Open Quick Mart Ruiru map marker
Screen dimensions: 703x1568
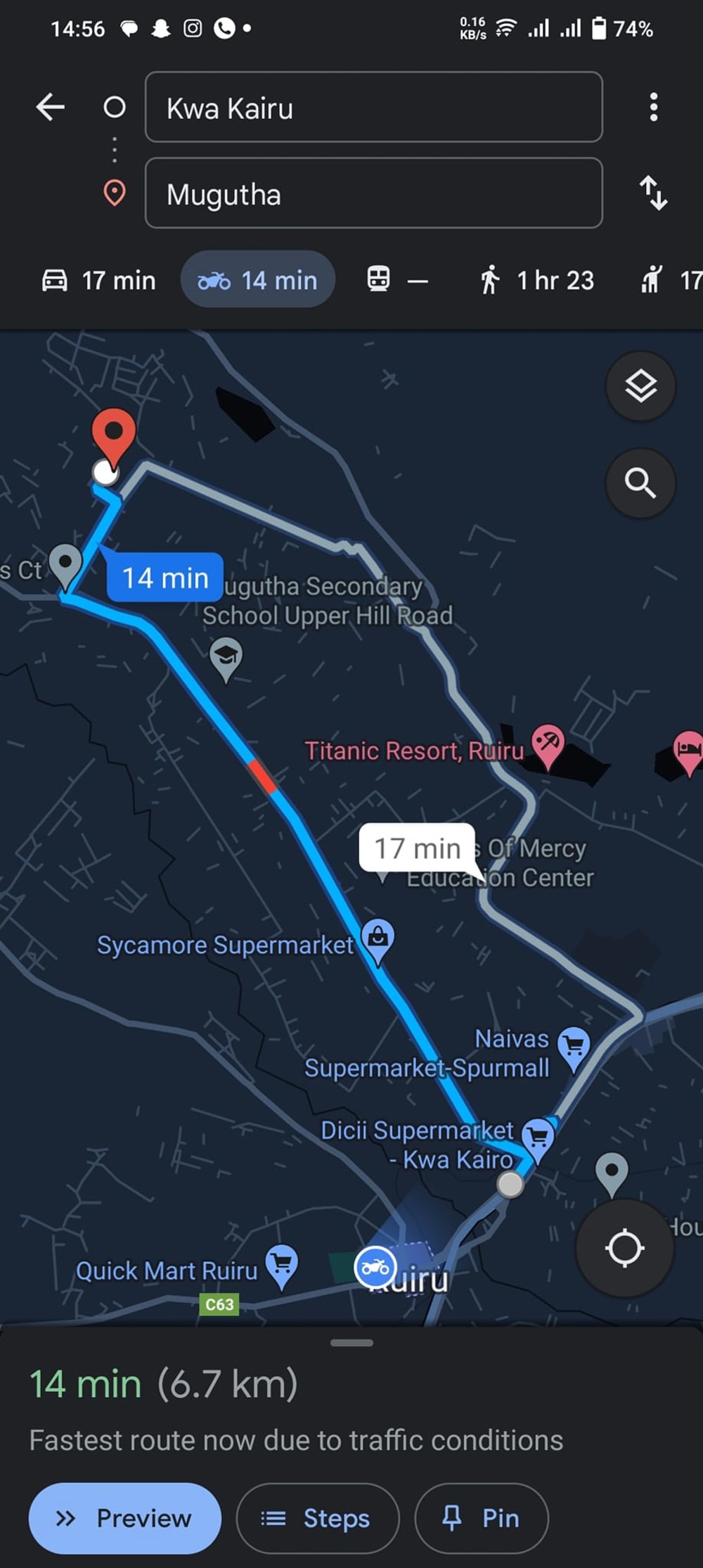pyautogui.click(x=282, y=1266)
